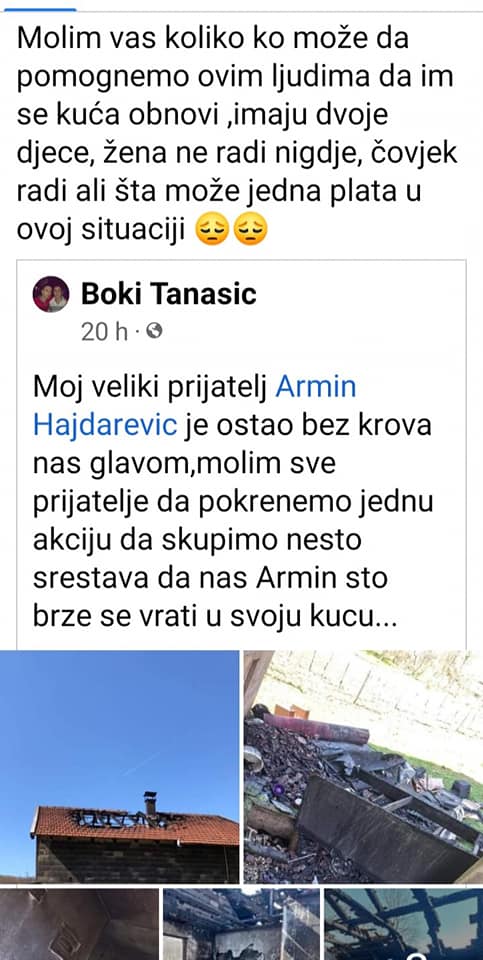
Task: Tap Boki Tanasic's profile picture
Action: [x=51, y=294]
